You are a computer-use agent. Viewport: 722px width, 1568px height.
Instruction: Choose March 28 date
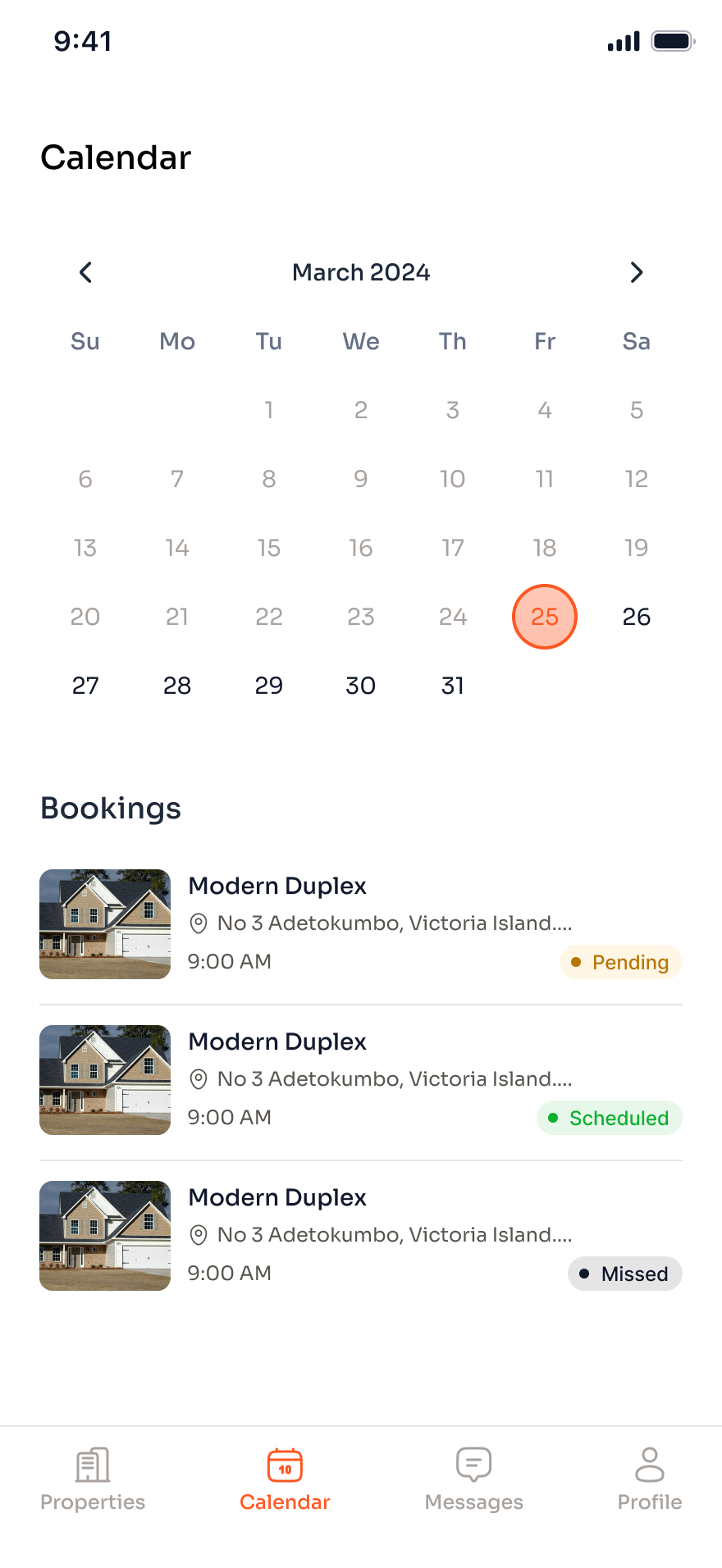click(x=177, y=686)
